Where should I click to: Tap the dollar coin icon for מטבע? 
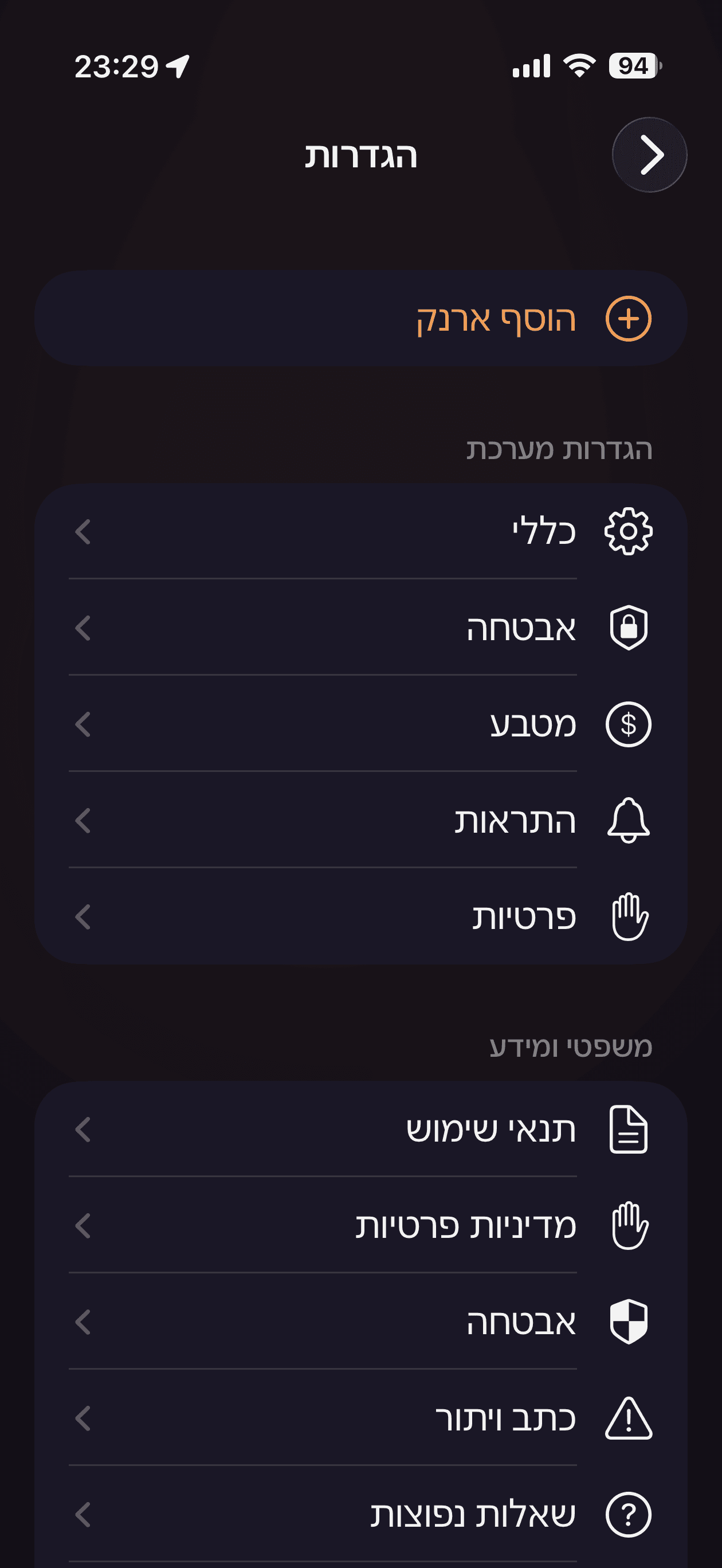click(x=628, y=724)
